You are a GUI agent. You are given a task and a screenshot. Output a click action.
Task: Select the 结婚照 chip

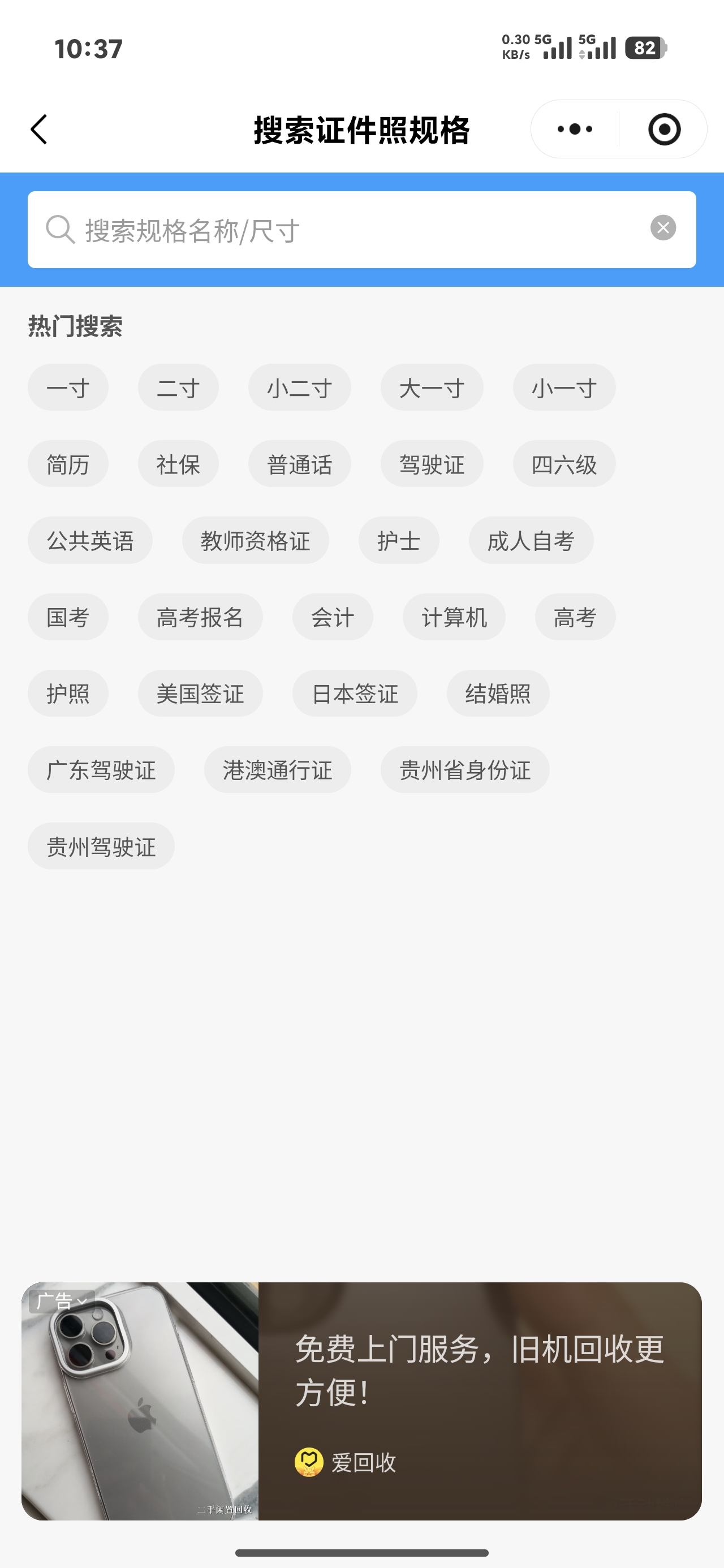pyautogui.click(x=498, y=693)
